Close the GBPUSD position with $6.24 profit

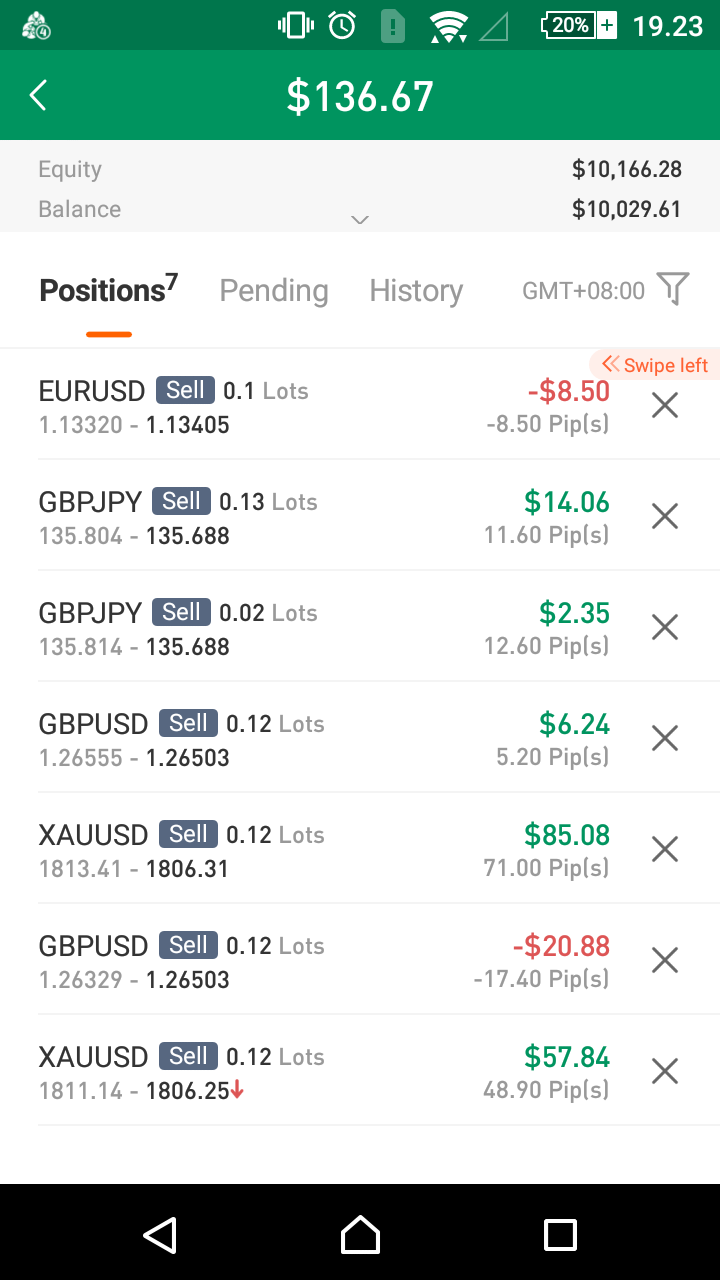coord(665,739)
